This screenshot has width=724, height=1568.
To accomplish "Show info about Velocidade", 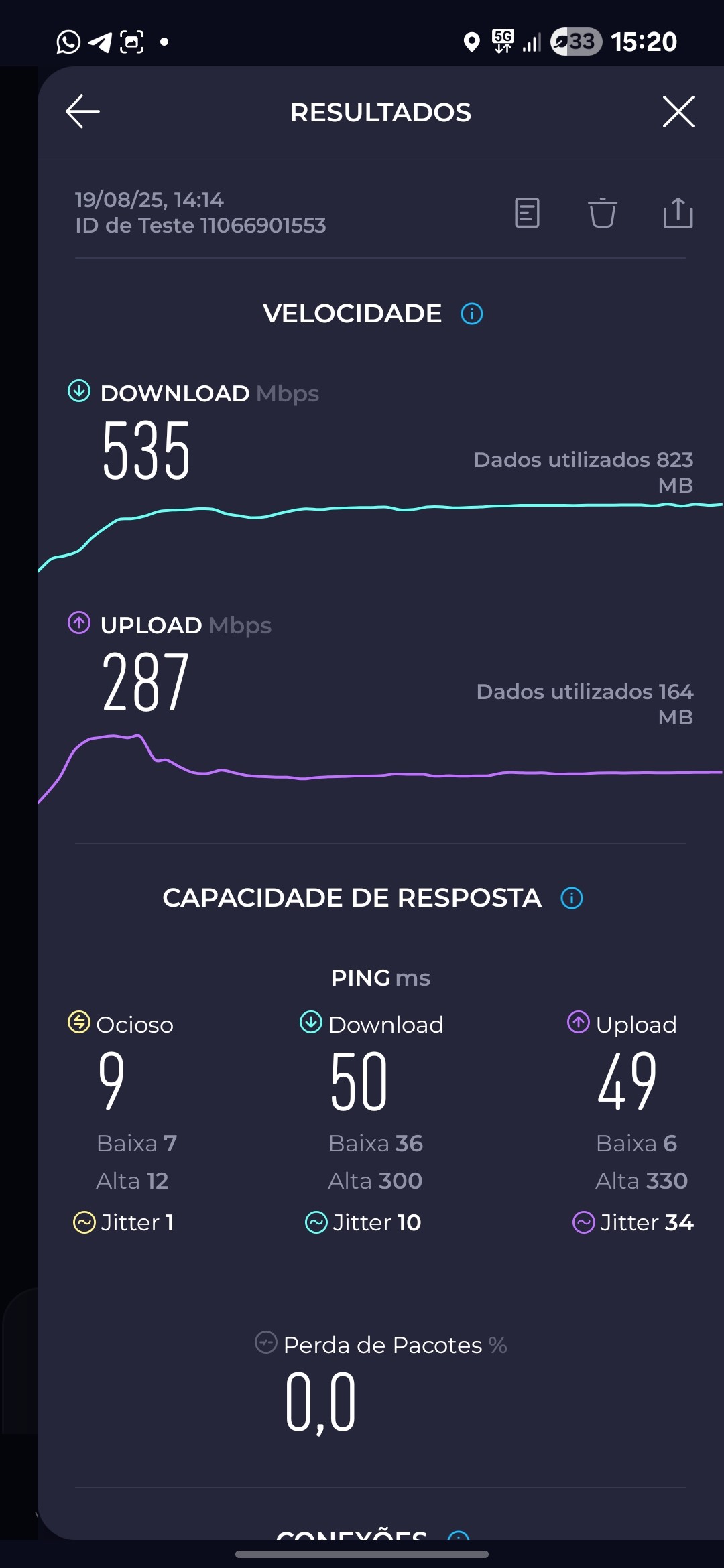I will [x=472, y=314].
